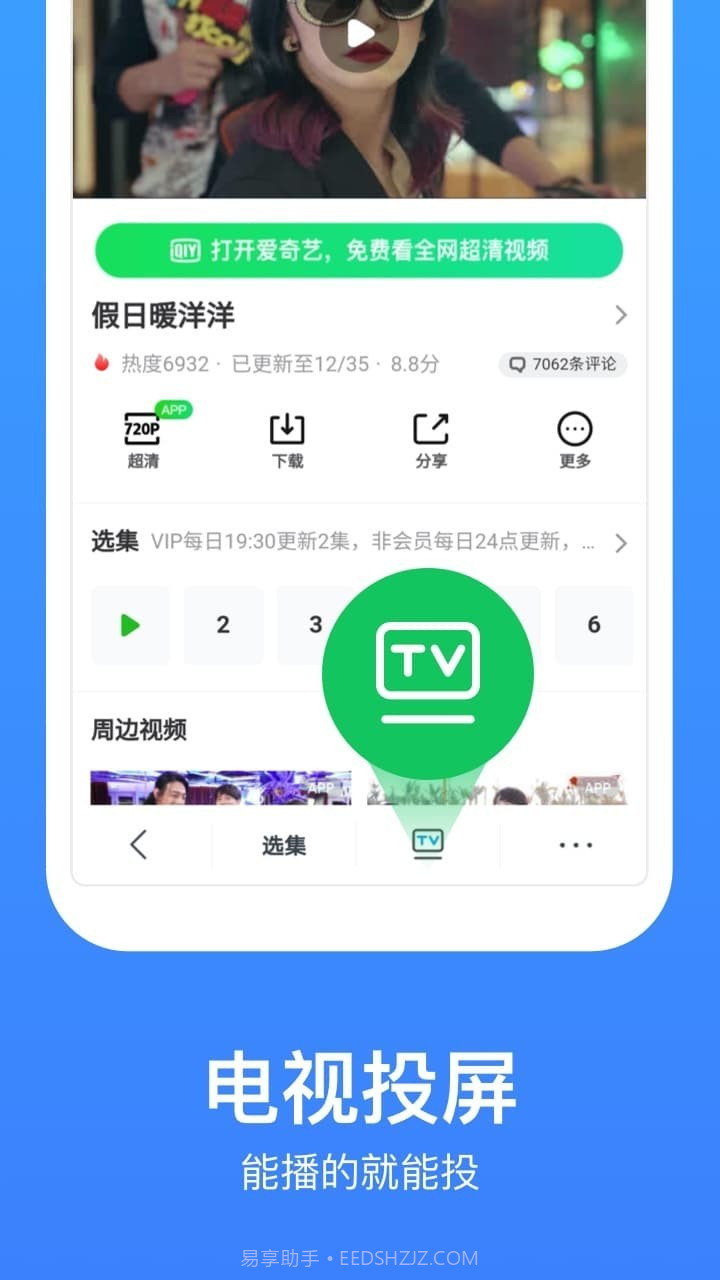Expand details for 假日暖洋洋 via chevron
The width and height of the screenshot is (720, 1280).
(620, 315)
